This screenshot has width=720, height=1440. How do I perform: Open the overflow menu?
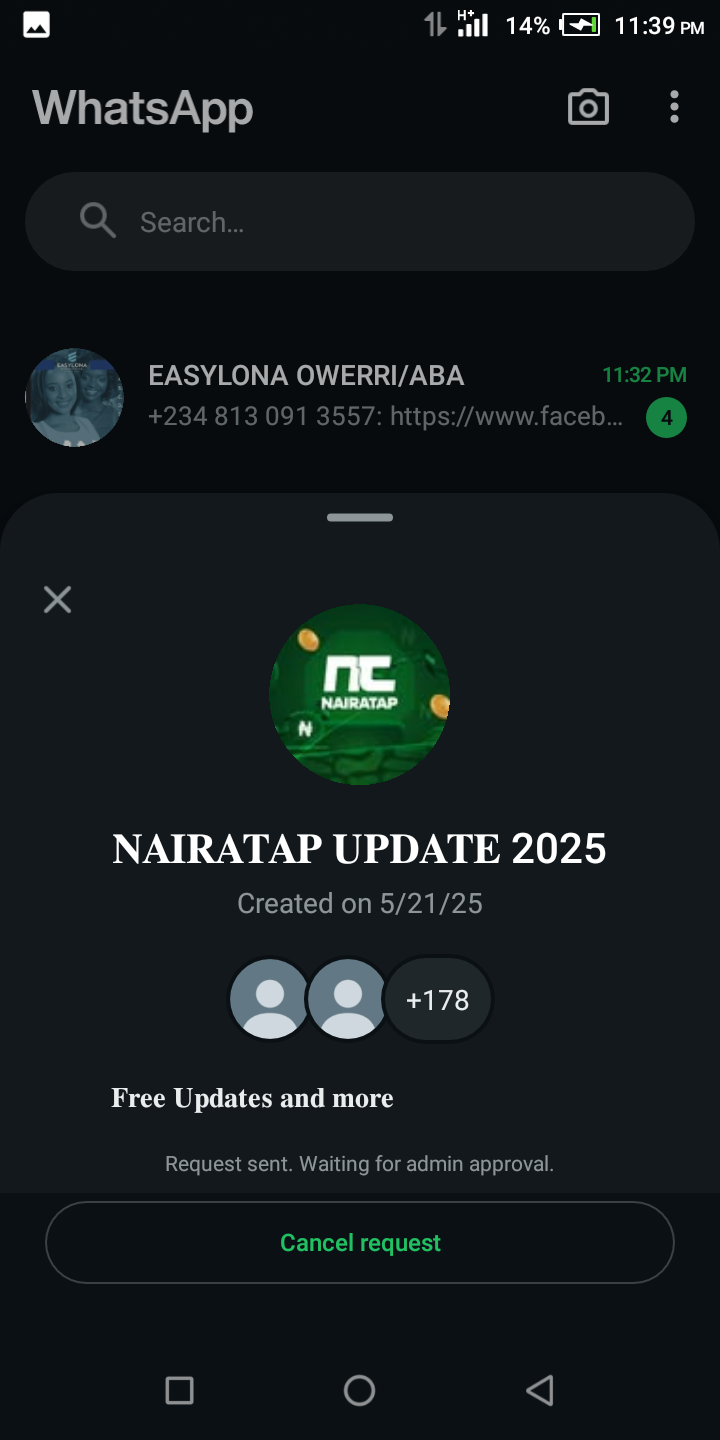click(675, 107)
